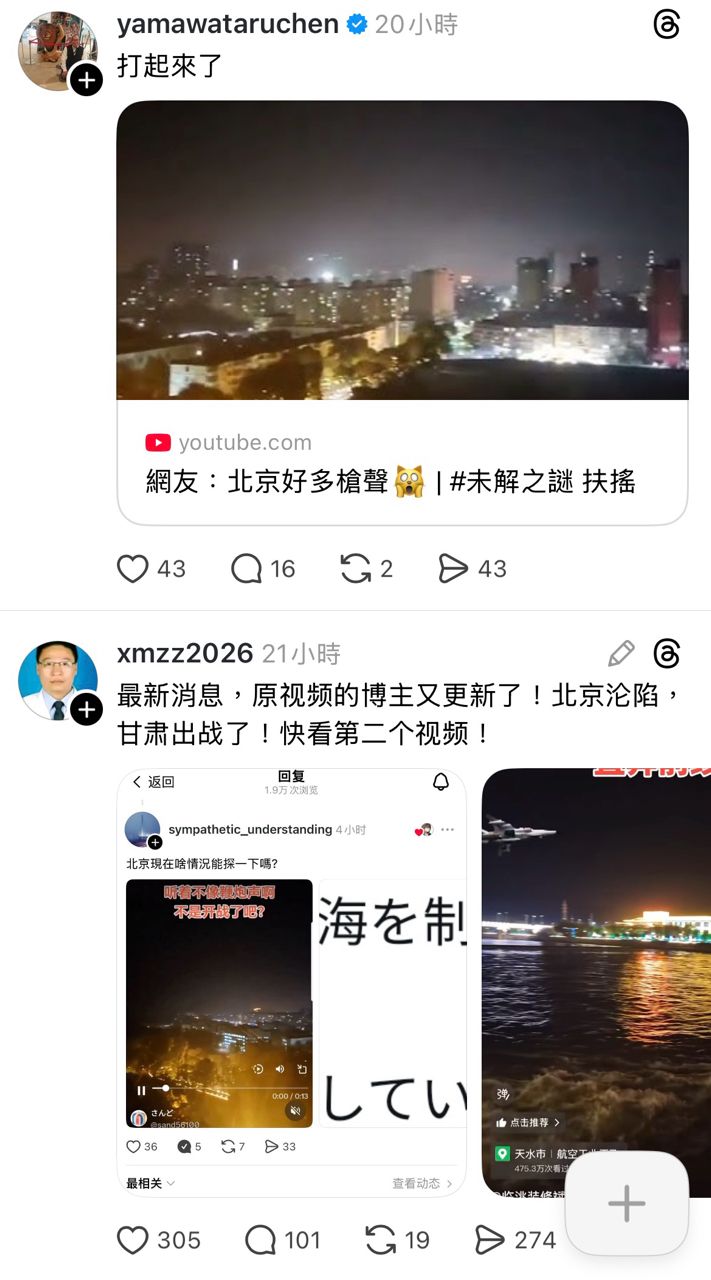Screen dimensions: 711x1280
Task: Open yamawataruchen's profile avatar
Action: [56, 50]
